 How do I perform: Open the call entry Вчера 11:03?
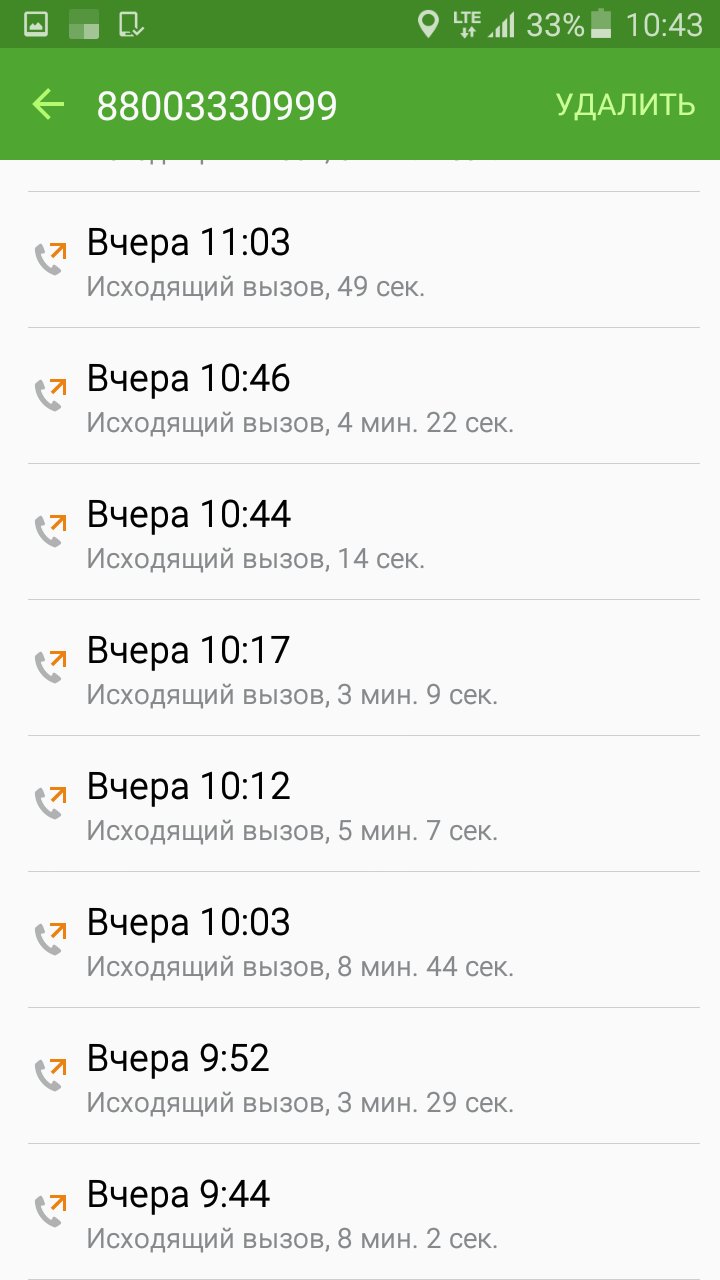[360, 260]
